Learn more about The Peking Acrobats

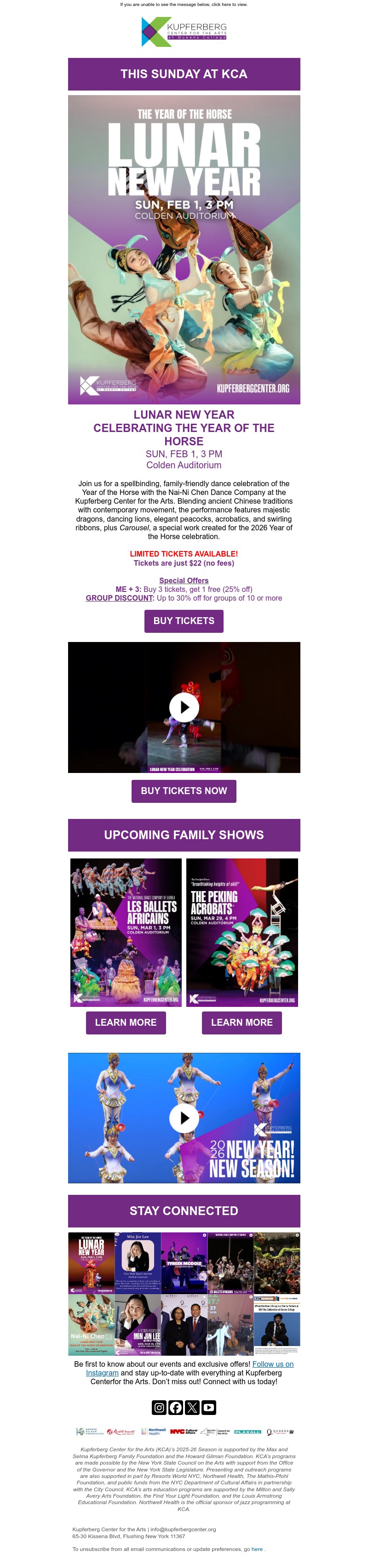coord(242,1022)
